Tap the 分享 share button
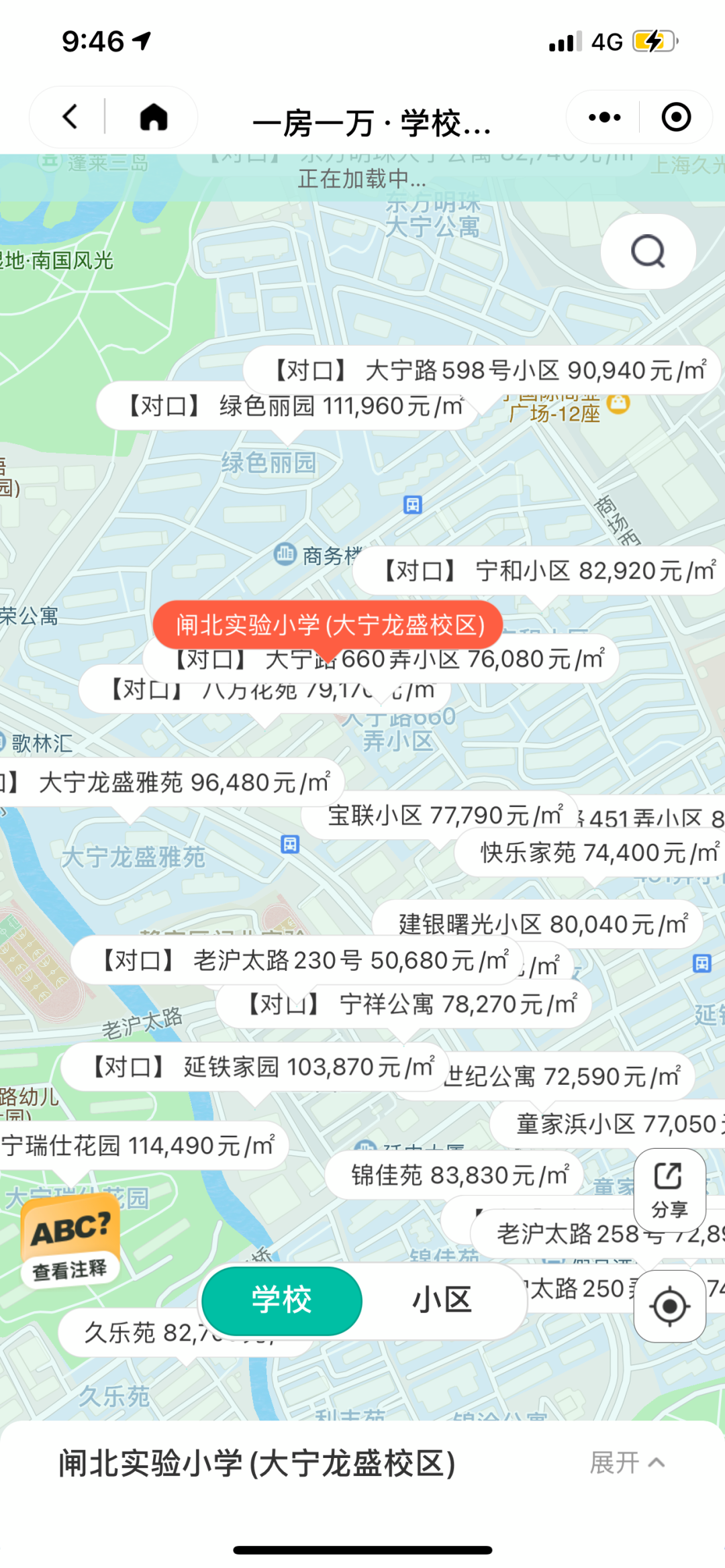 pyautogui.click(x=669, y=1191)
